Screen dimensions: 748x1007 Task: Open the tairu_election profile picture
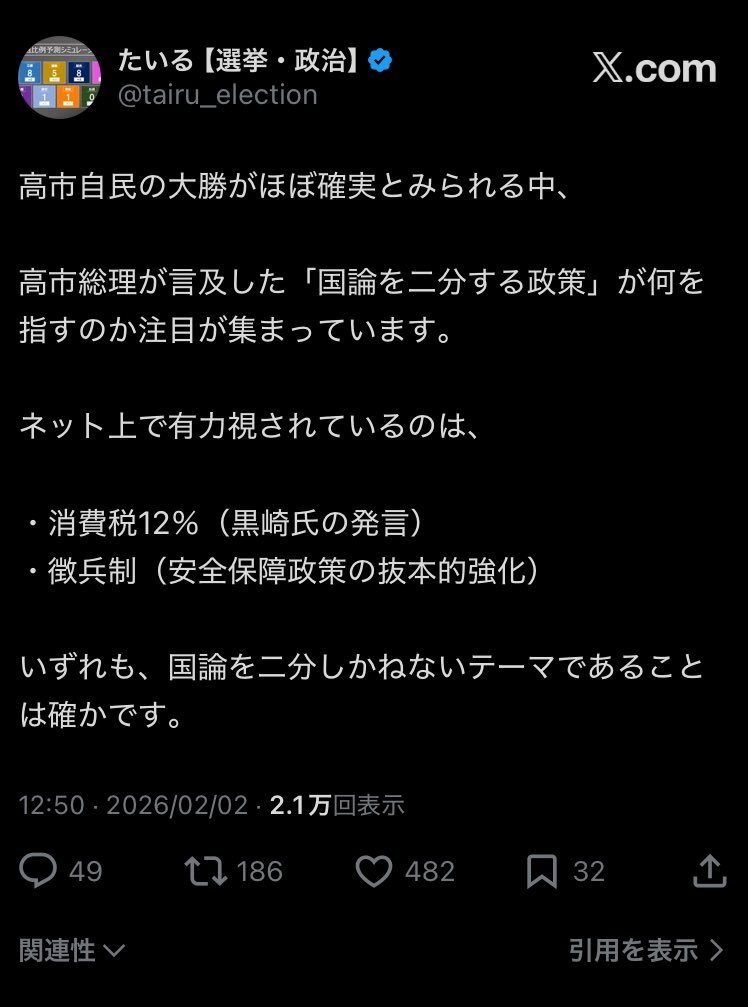point(60,78)
